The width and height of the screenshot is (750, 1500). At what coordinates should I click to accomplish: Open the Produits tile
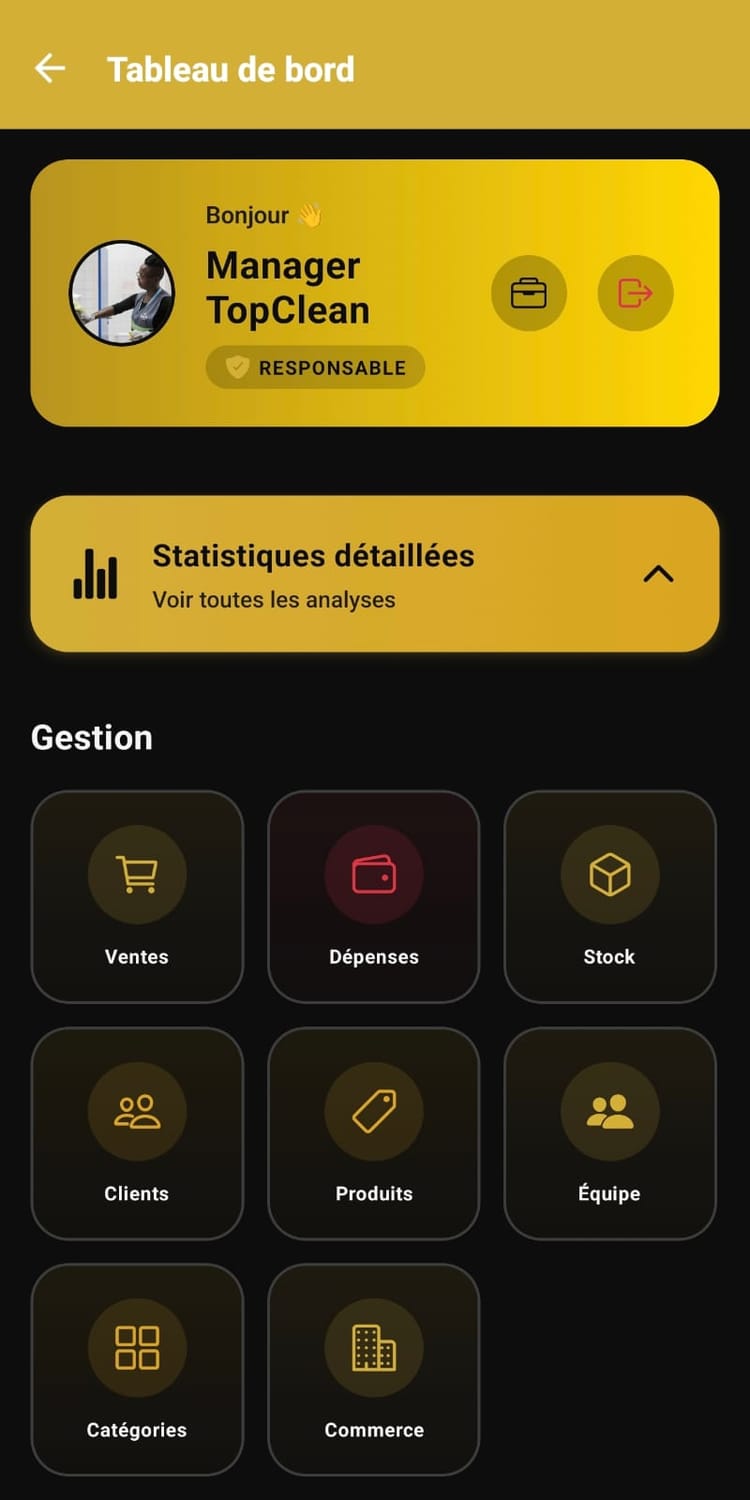click(x=374, y=1133)
